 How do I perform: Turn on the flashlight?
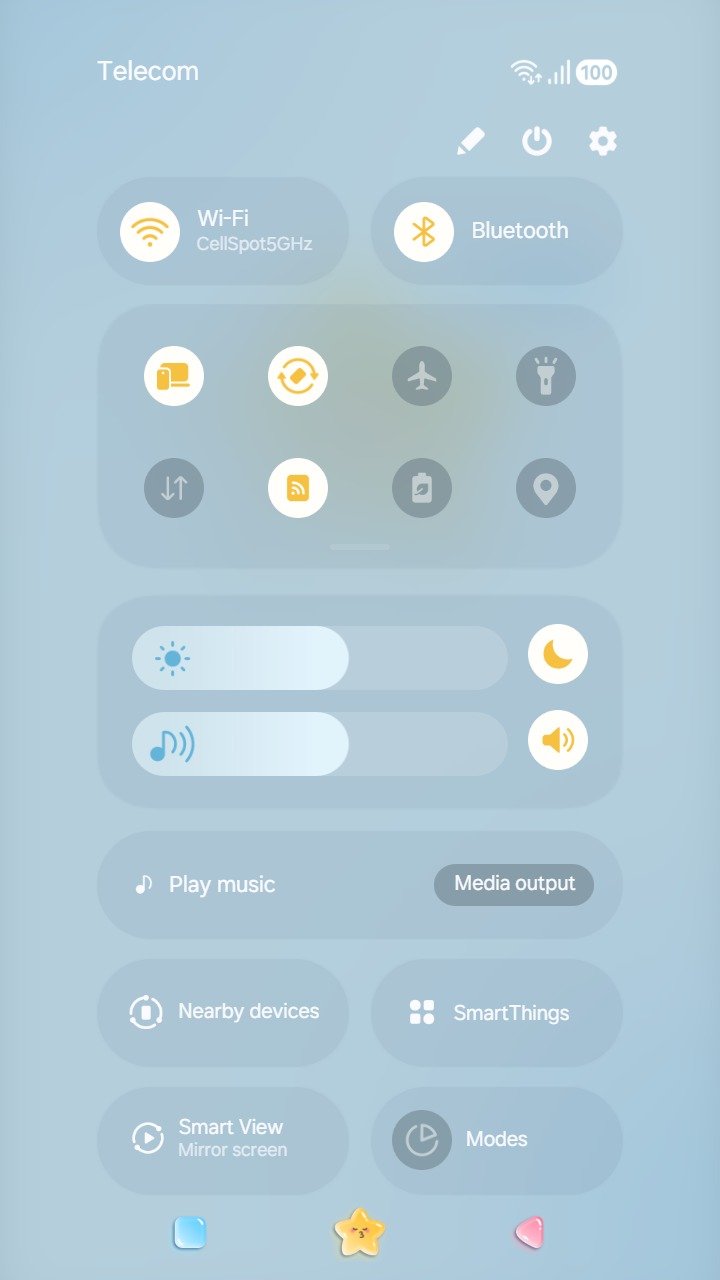[546, 376]
